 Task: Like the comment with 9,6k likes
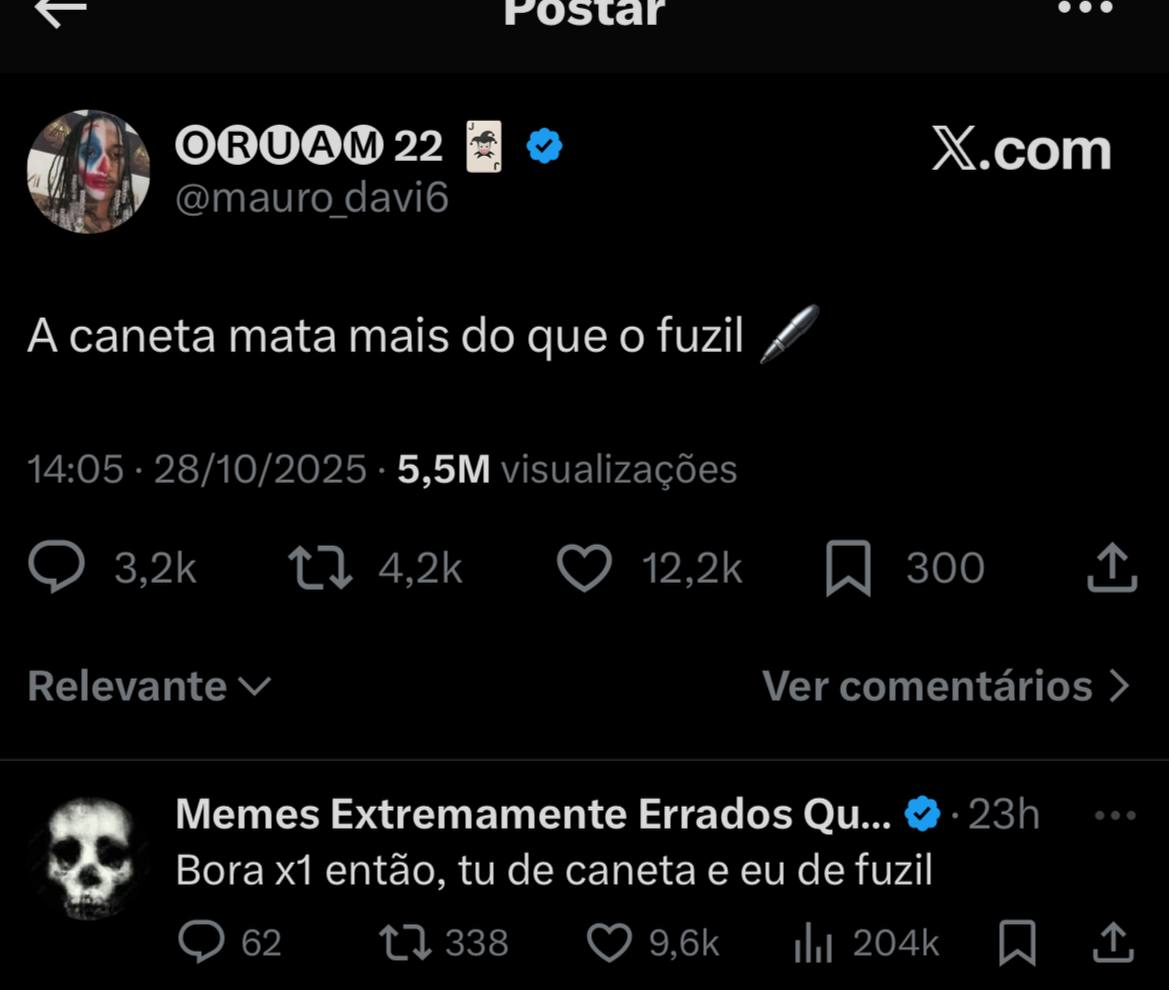coord(610,943)
